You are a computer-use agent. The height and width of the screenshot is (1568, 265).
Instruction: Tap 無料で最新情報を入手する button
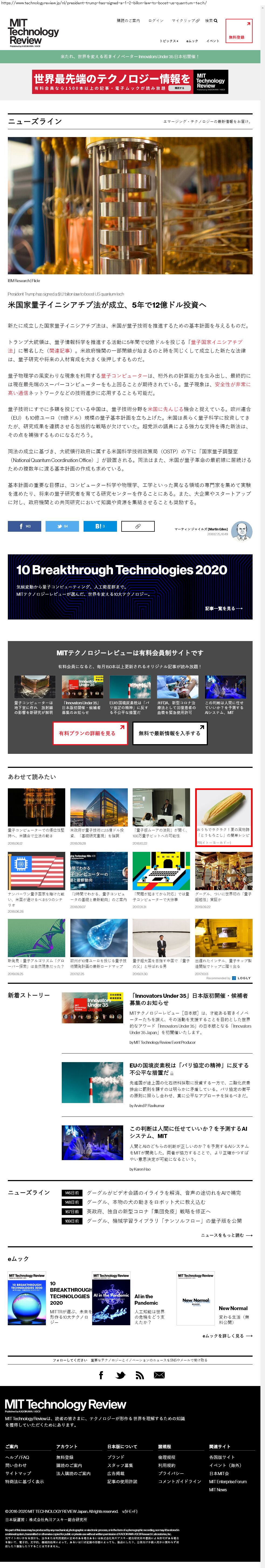169,733
